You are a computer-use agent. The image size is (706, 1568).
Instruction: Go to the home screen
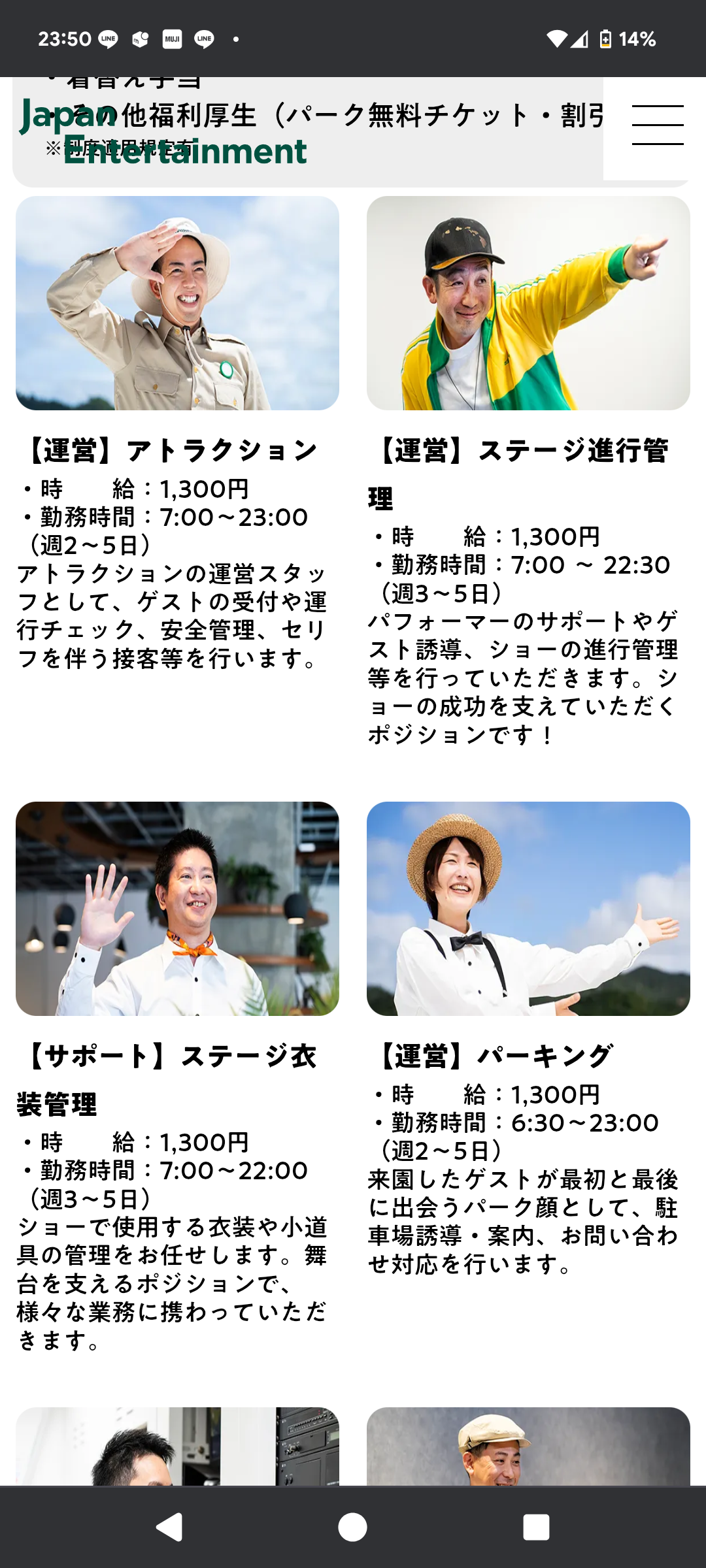click(x=352, y=1527)
